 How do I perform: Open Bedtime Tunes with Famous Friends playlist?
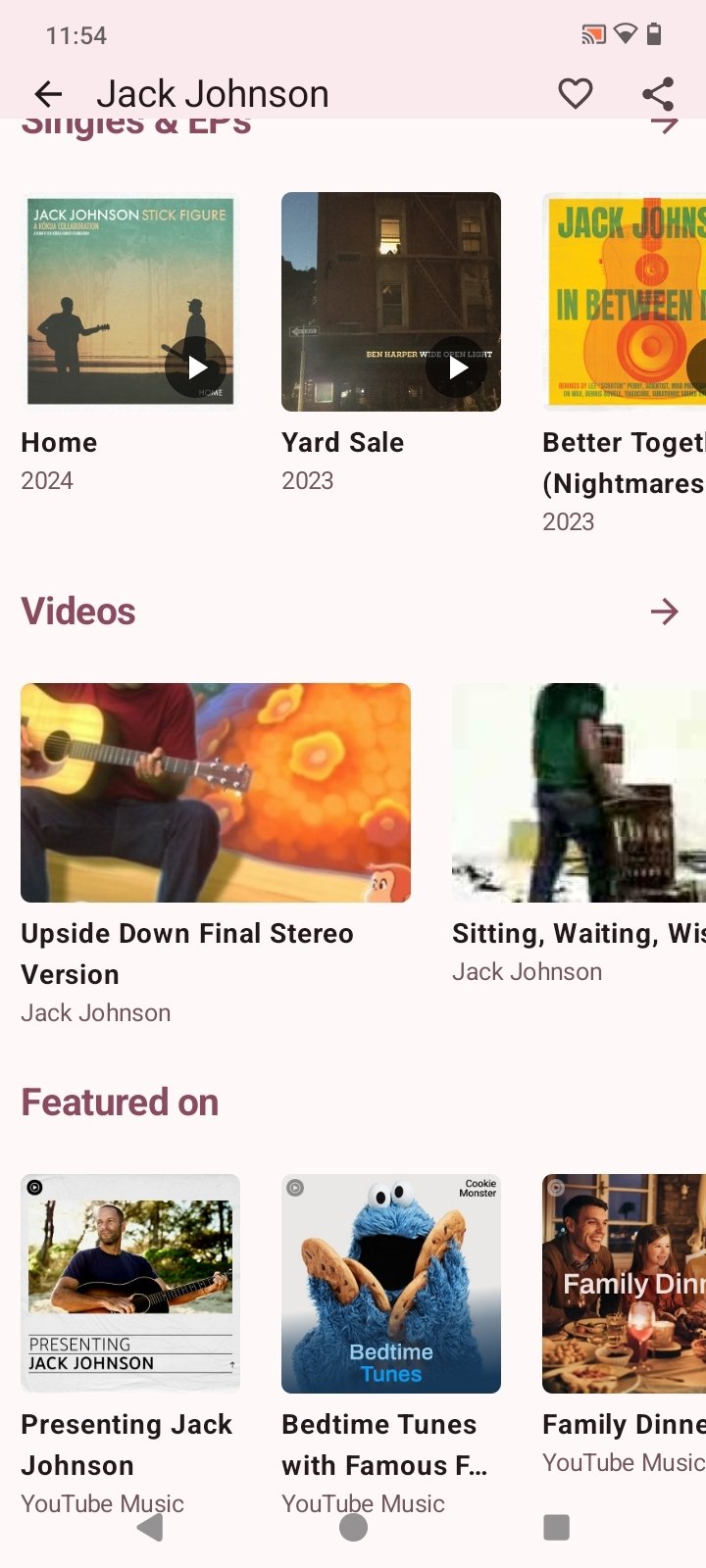[x=391, y=1284]
